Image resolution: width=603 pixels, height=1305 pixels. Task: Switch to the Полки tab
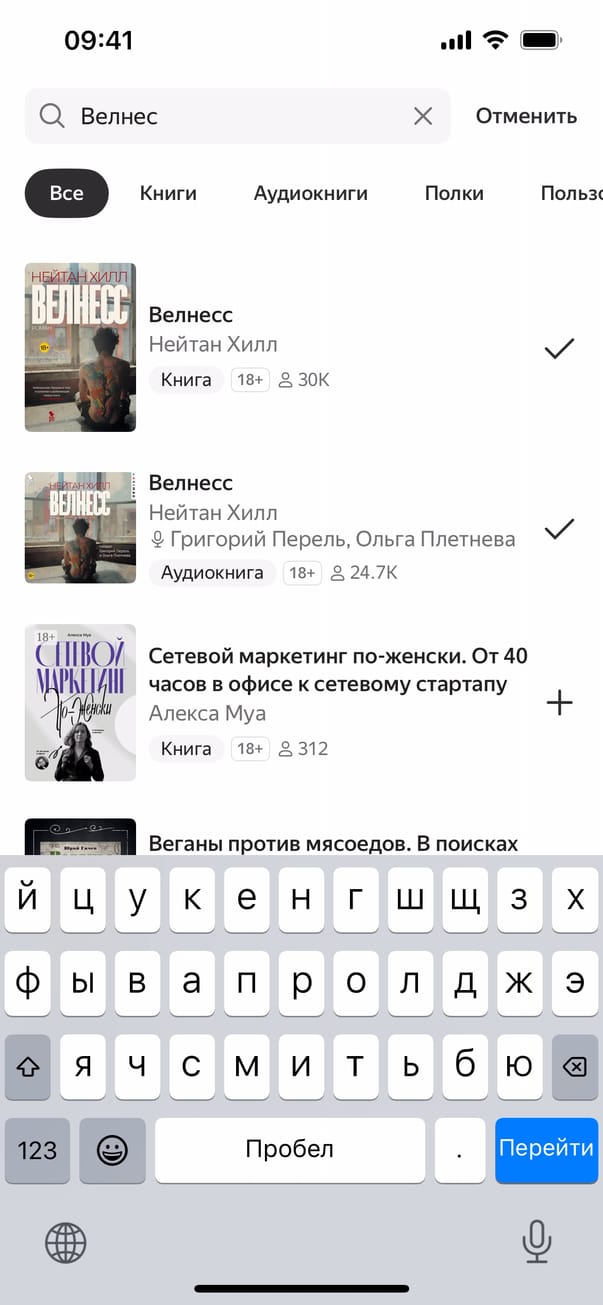tap(454, 193)
